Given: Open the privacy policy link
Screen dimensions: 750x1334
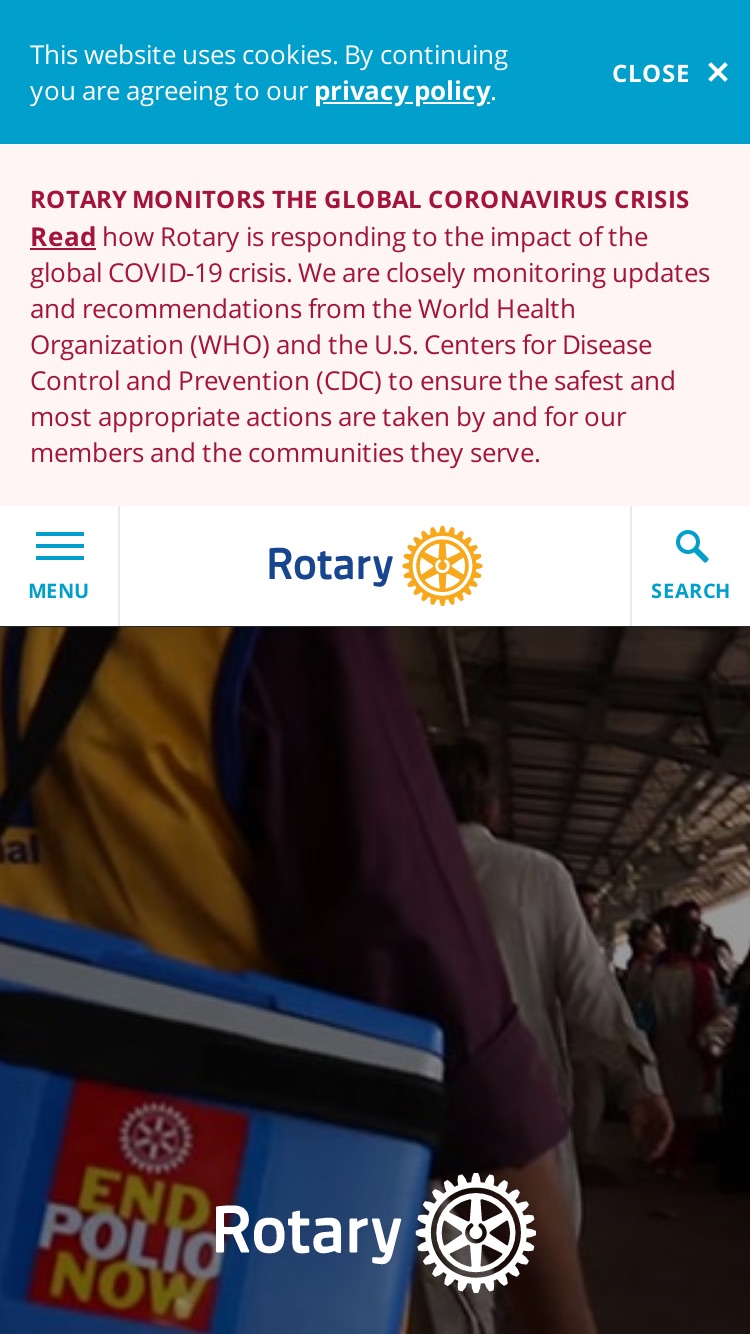Looking at the screenshot, I should [402, 91].
